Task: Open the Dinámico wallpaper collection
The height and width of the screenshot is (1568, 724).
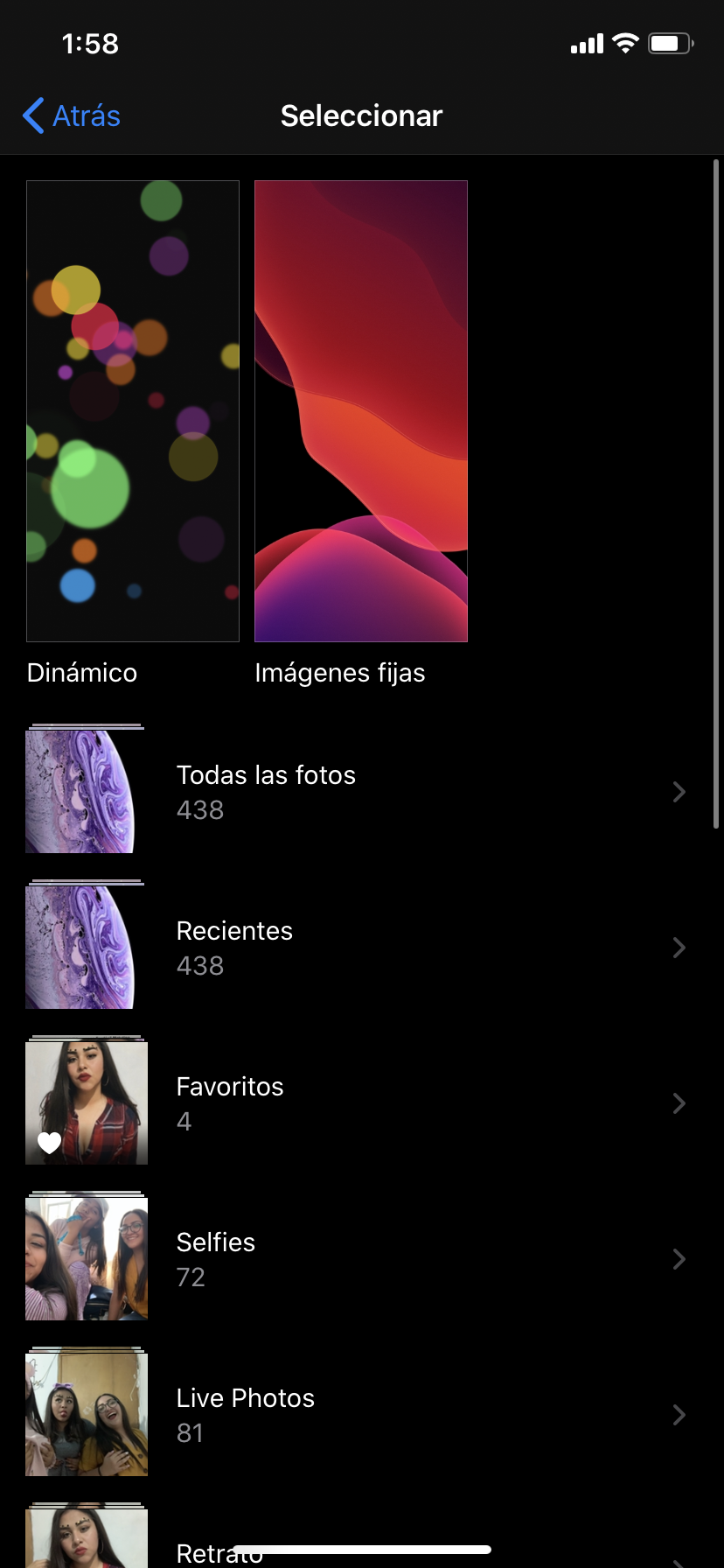Action: tap(133, 411)
